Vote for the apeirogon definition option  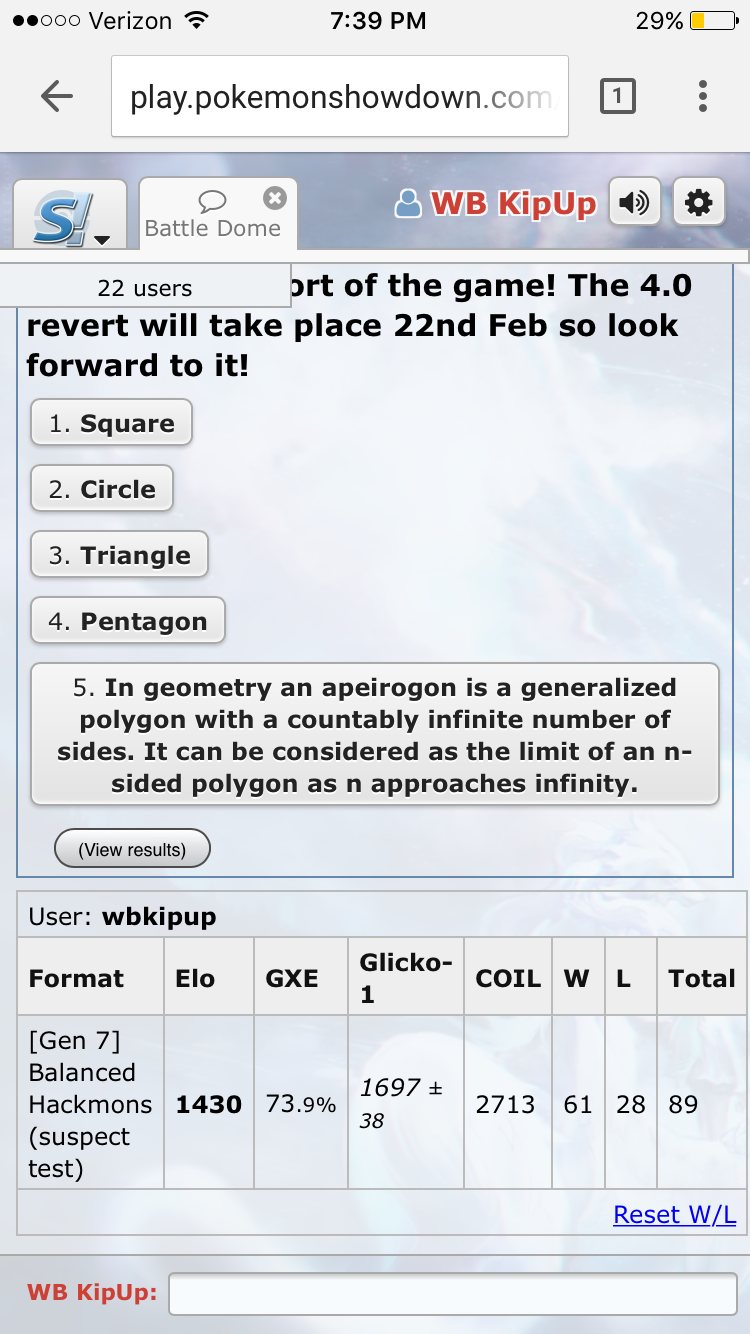pos(375,735)
